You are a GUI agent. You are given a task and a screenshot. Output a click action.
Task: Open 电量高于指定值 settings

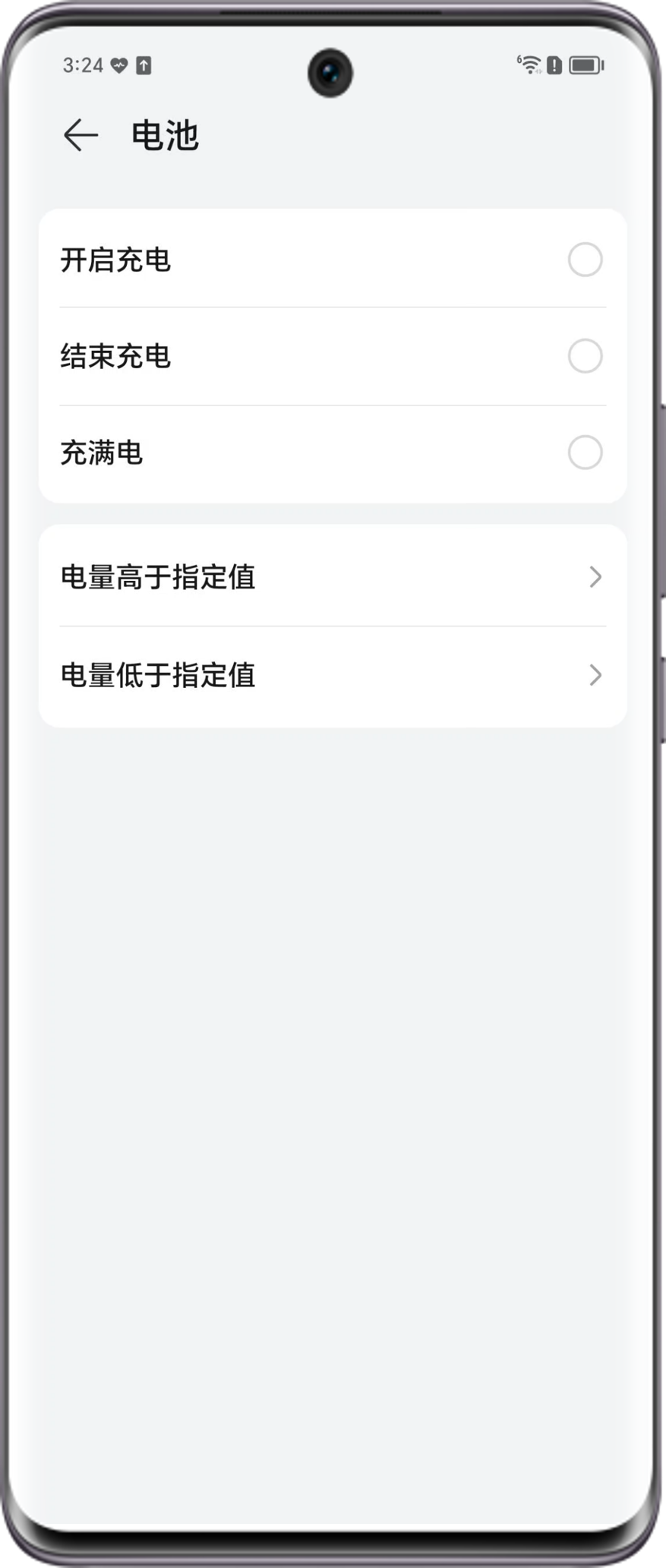pos(333,577)
